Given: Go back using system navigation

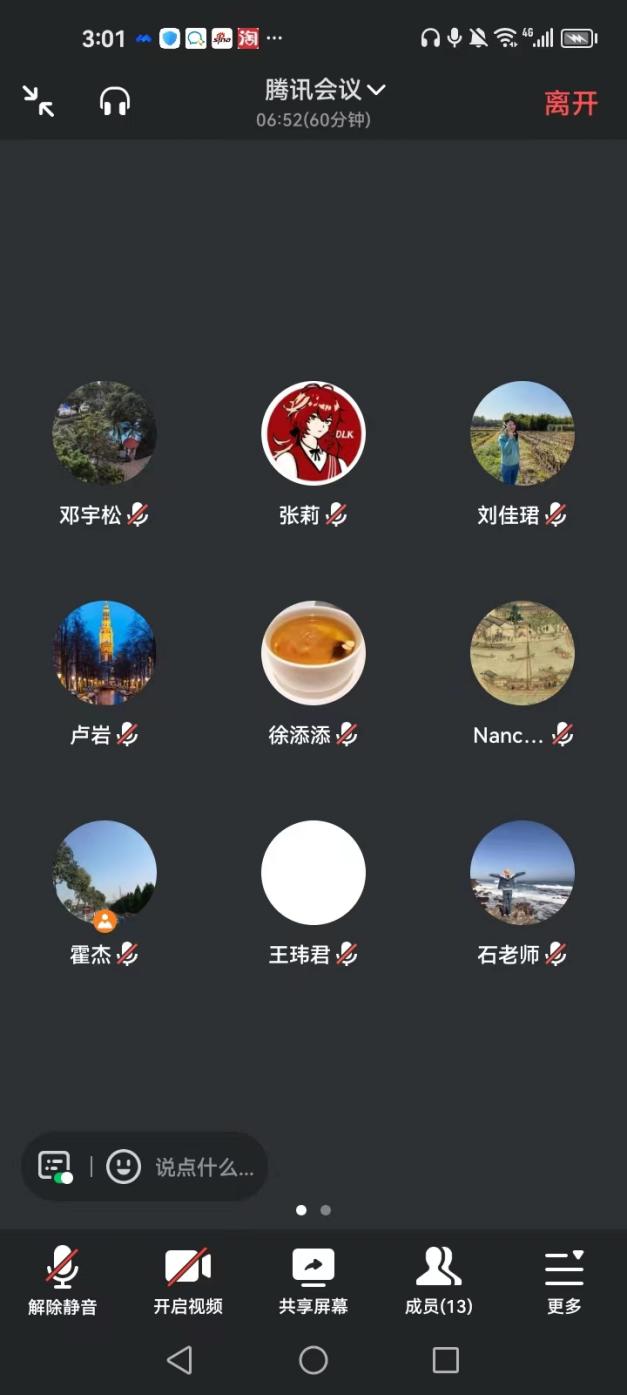Looking at the screenshot, I should (x=180, y=1360).
